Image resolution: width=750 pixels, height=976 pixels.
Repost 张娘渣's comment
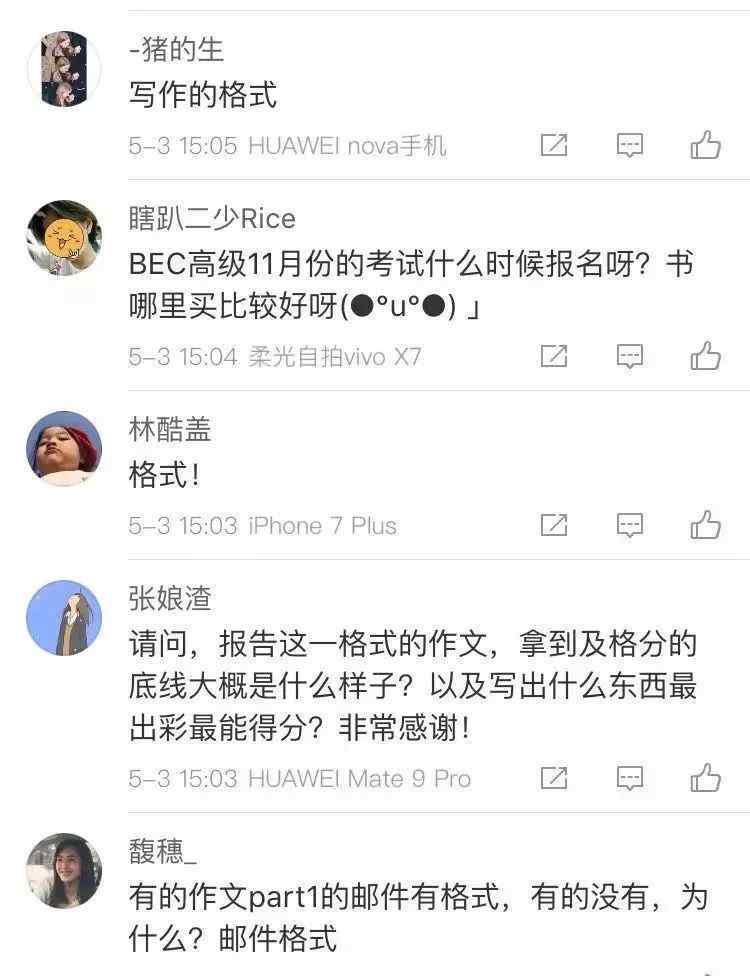(x=554, y=778)
